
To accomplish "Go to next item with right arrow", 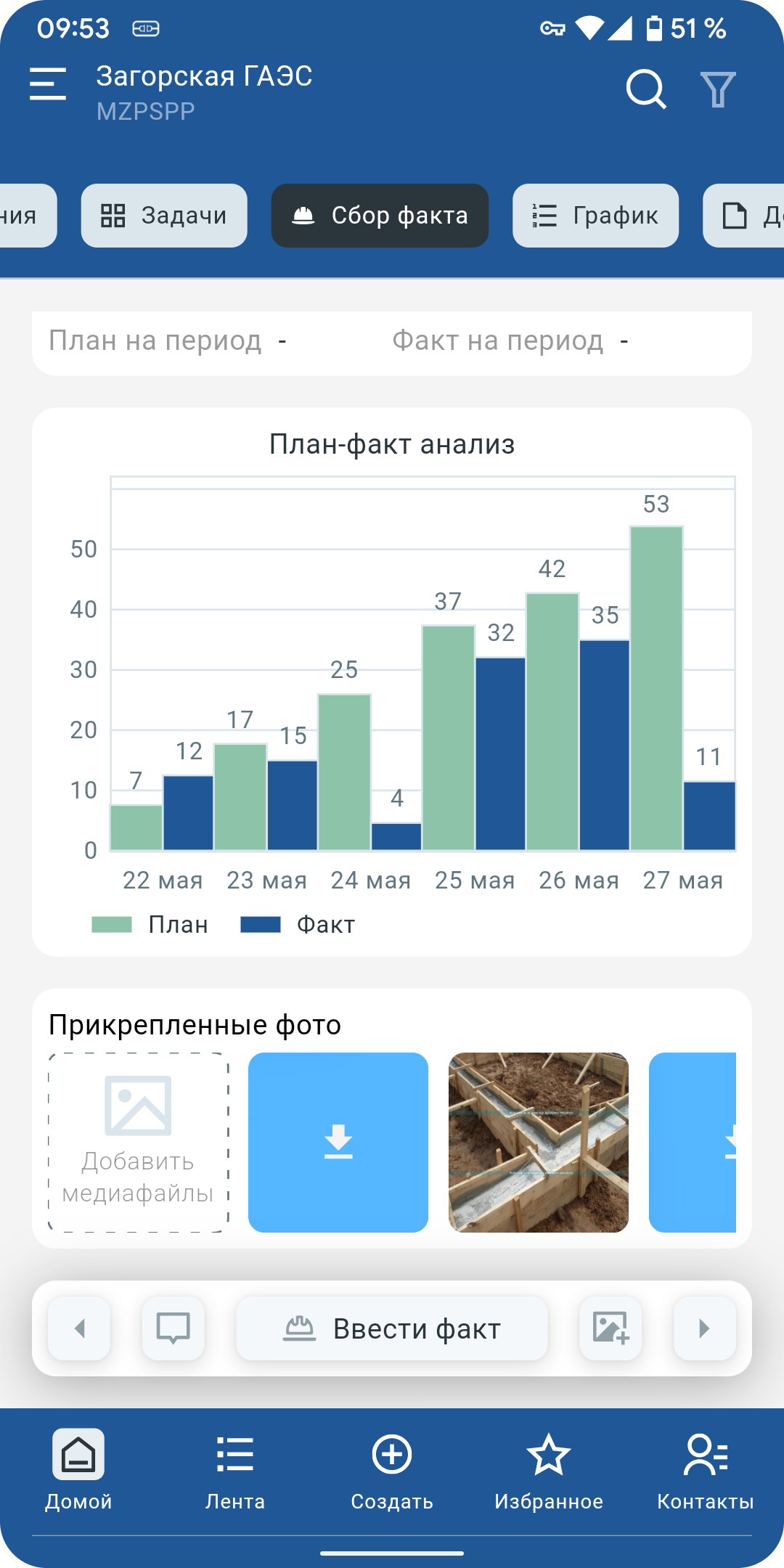I will pos(705,1328).
